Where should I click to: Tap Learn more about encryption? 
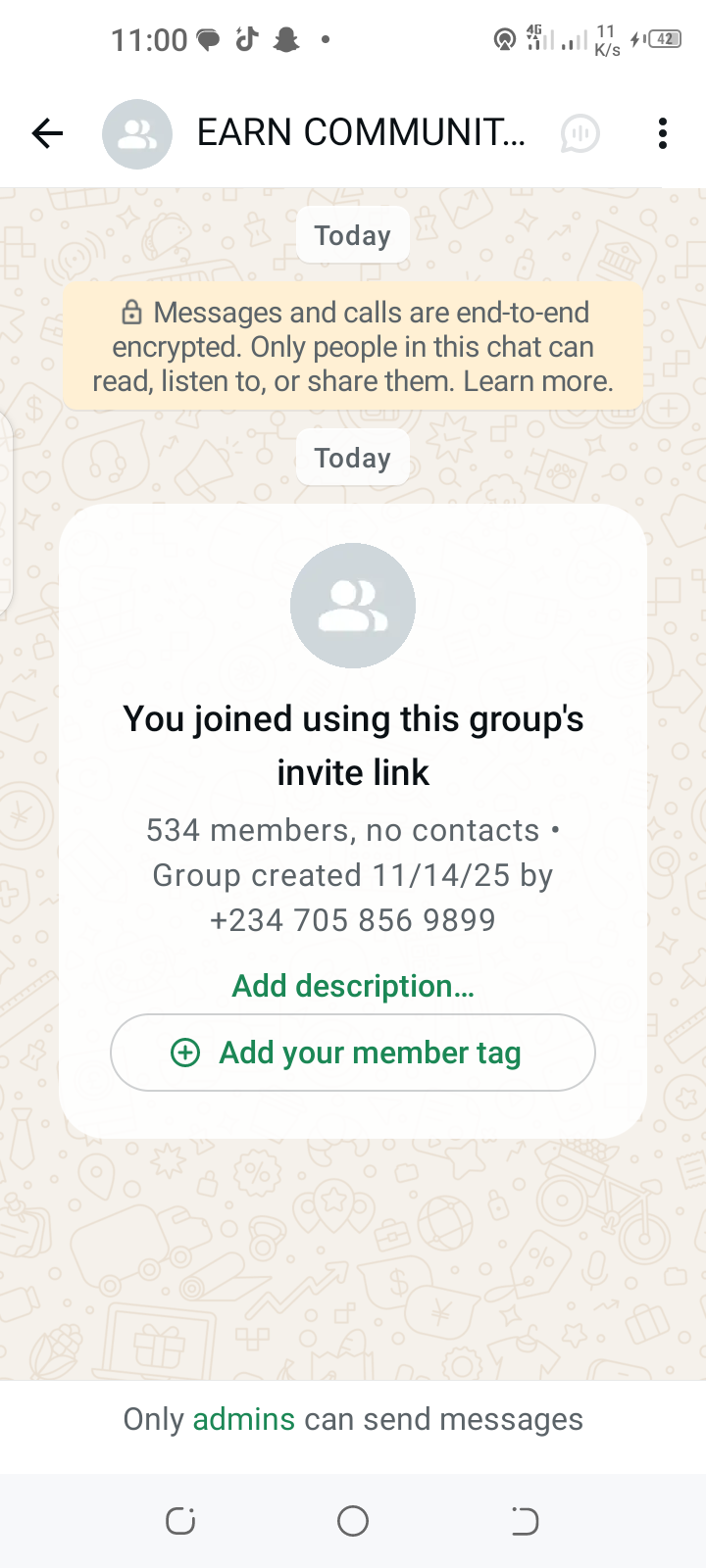tap(537, 381)
